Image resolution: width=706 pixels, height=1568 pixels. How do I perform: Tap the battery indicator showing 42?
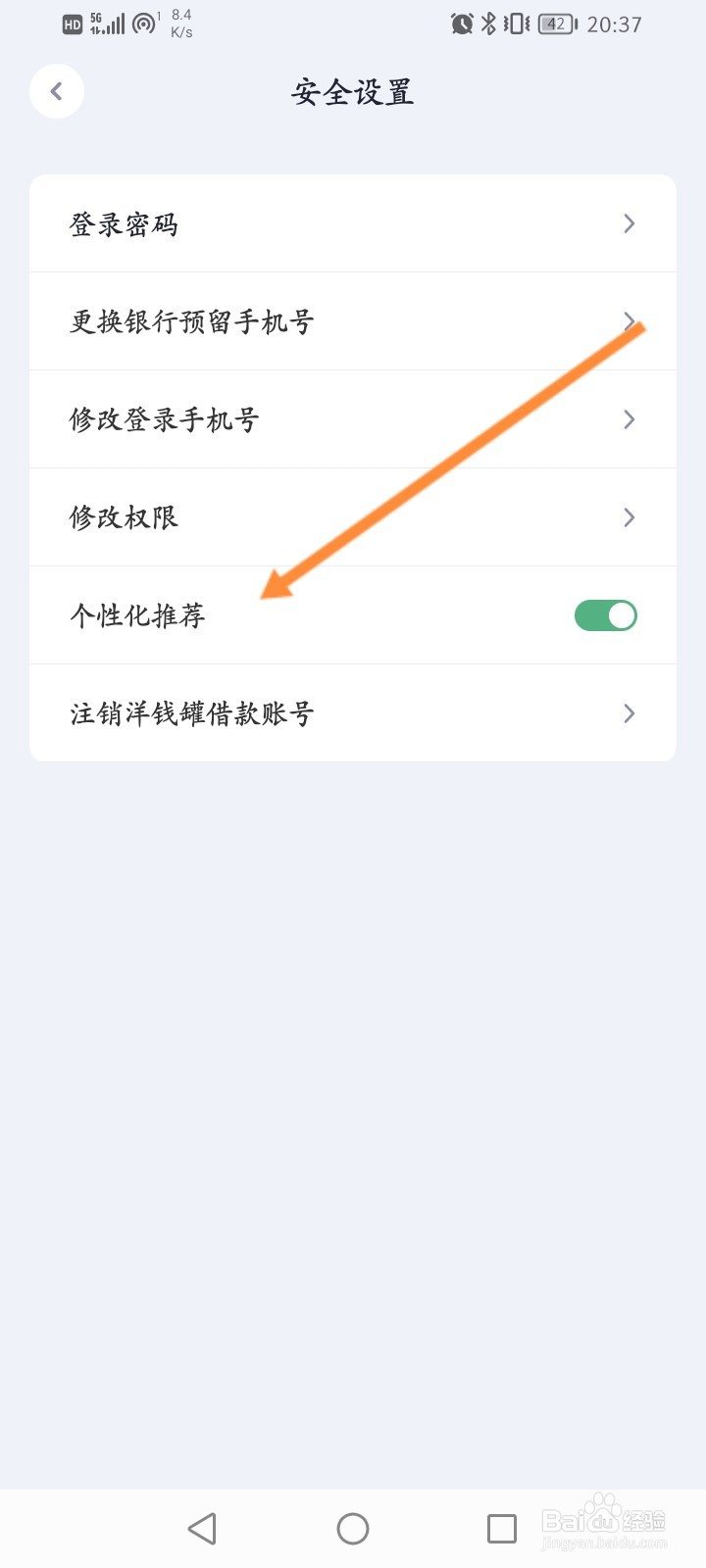[556, 24]
